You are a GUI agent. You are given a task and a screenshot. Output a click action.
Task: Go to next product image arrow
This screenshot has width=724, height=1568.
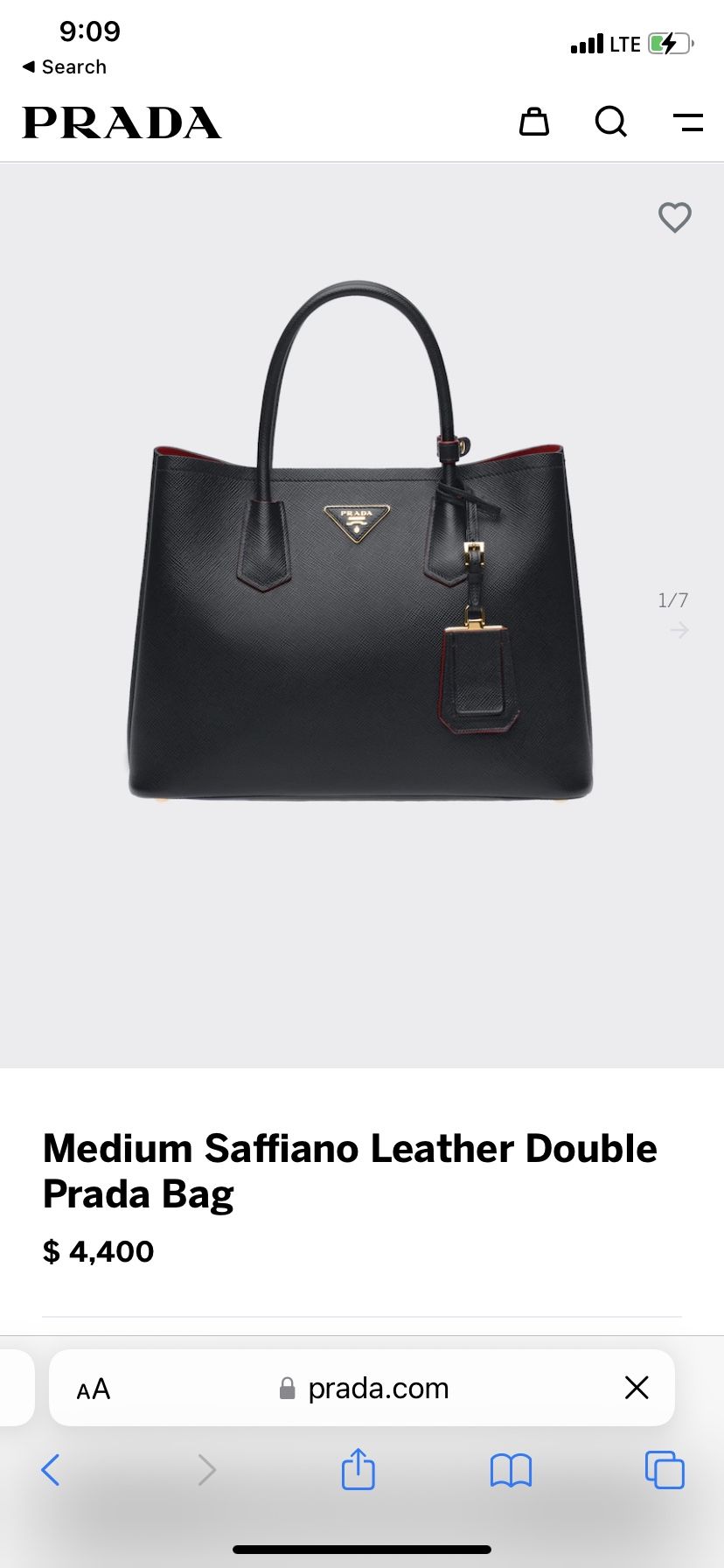pyautogui.click(x=679, y=630)
